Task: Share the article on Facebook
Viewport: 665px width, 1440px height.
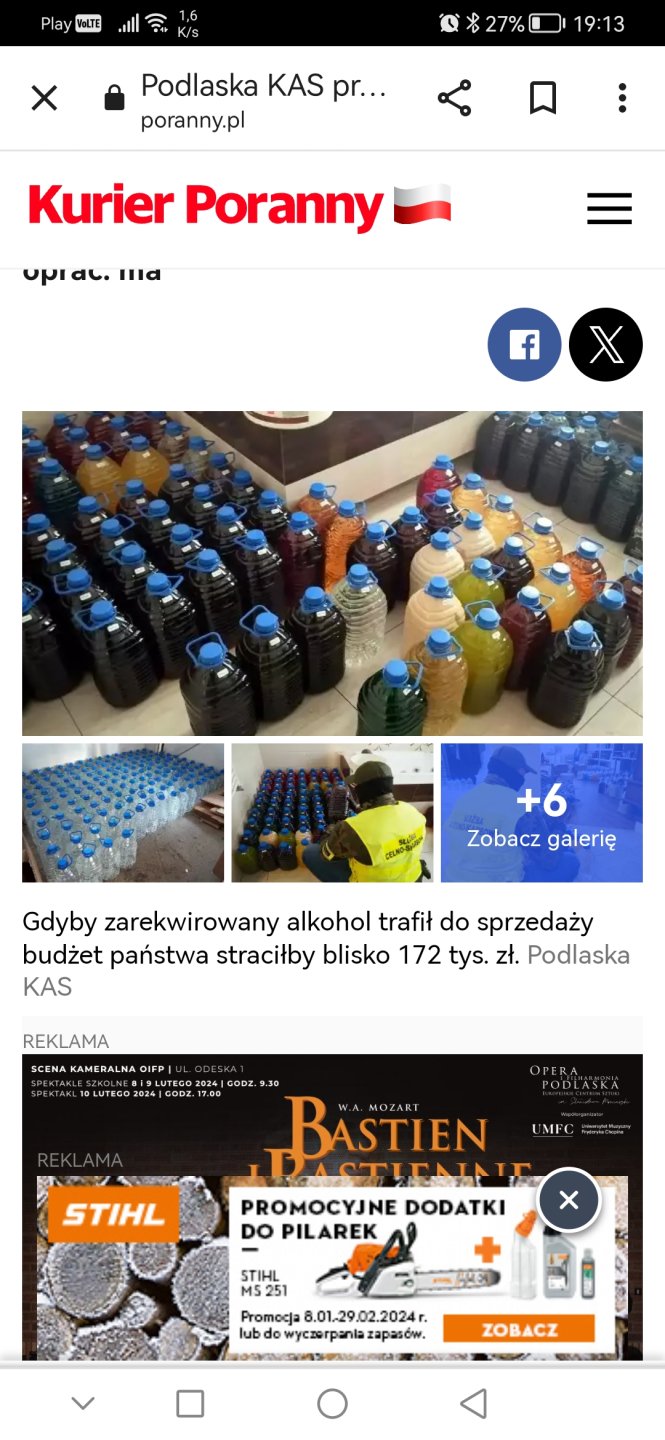Action: tap(524, 345)
